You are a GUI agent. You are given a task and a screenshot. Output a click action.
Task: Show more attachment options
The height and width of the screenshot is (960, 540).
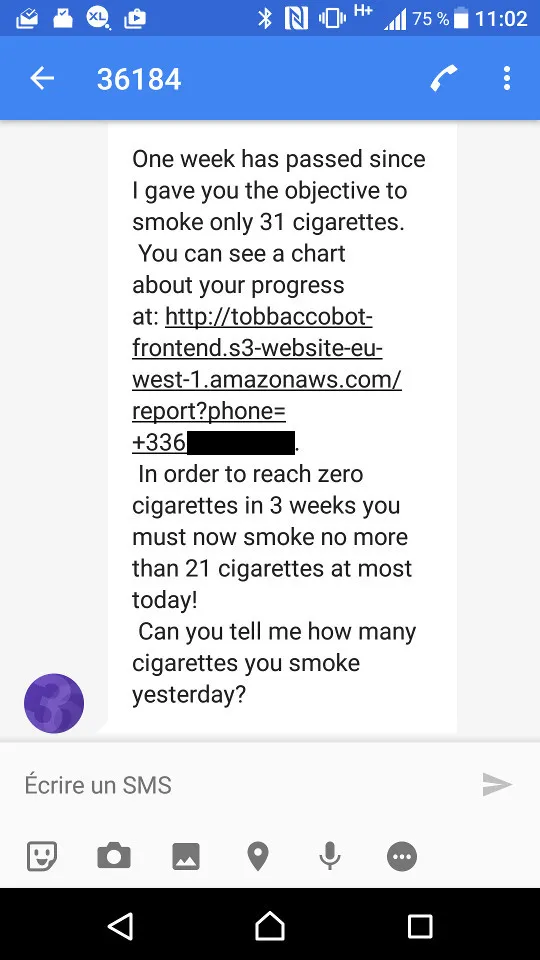(x=402, y=856)
